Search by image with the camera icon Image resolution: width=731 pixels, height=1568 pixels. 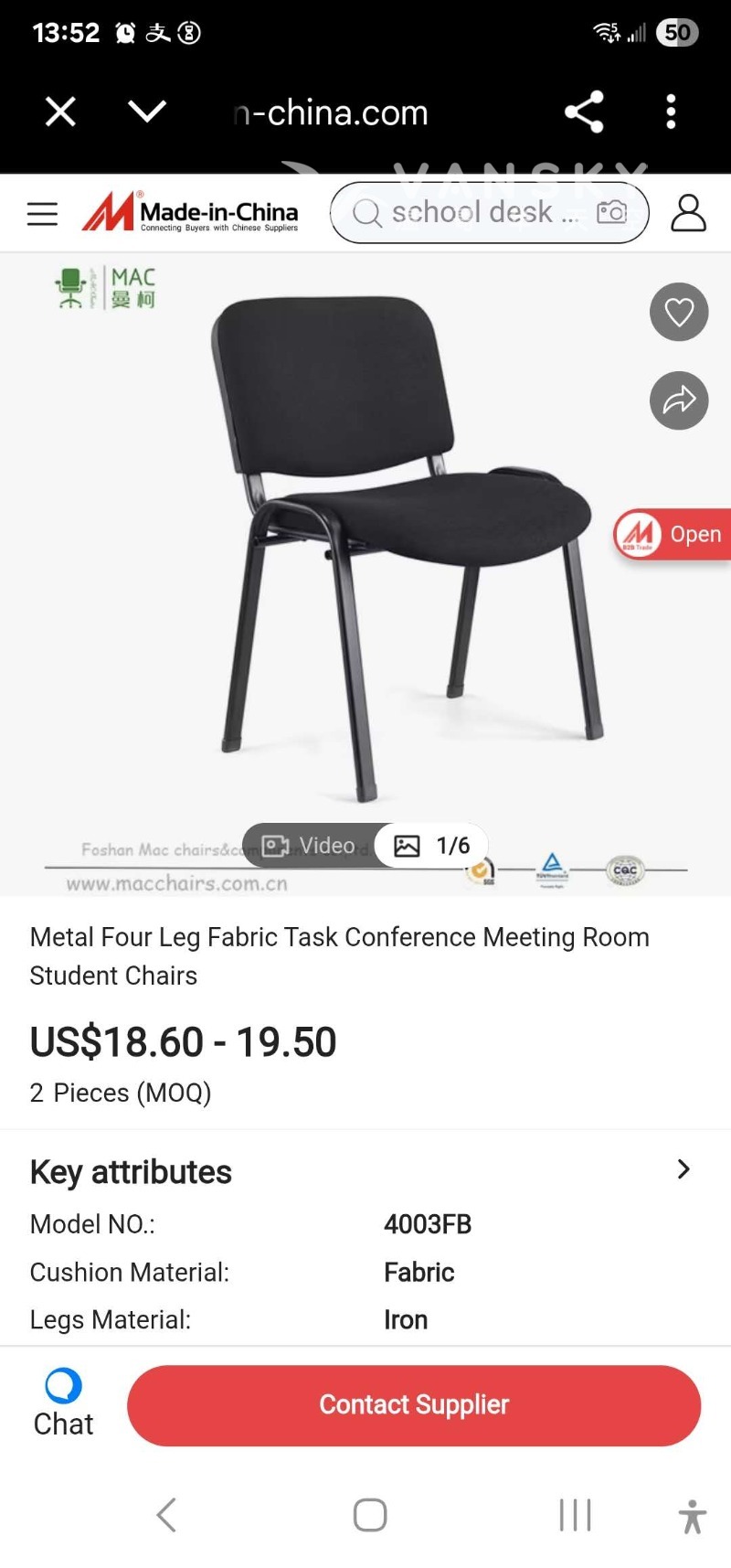point(611,213)
